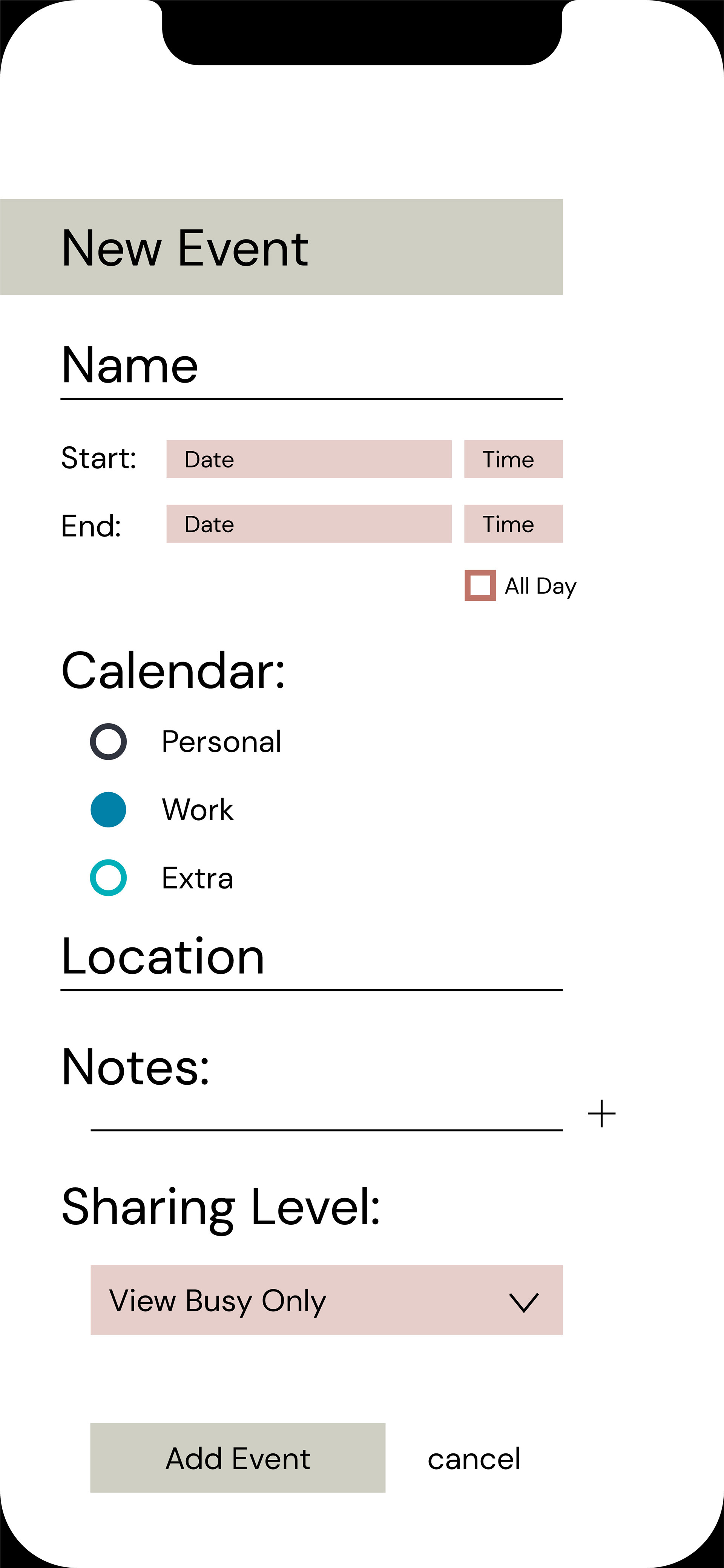Check the All Day checkbox

[x=480, y=586]
